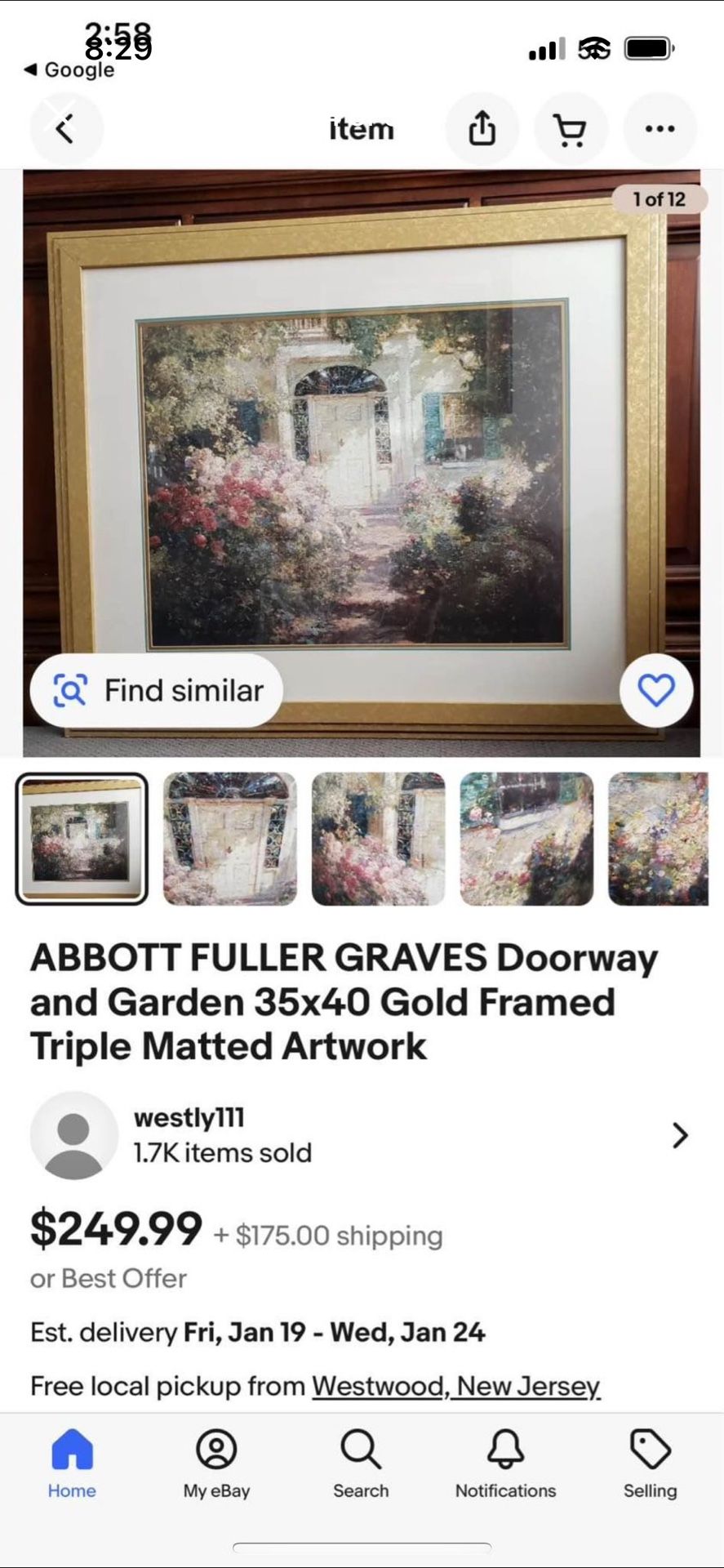Select the fifth thumbnail photo

tap(658, 839)
